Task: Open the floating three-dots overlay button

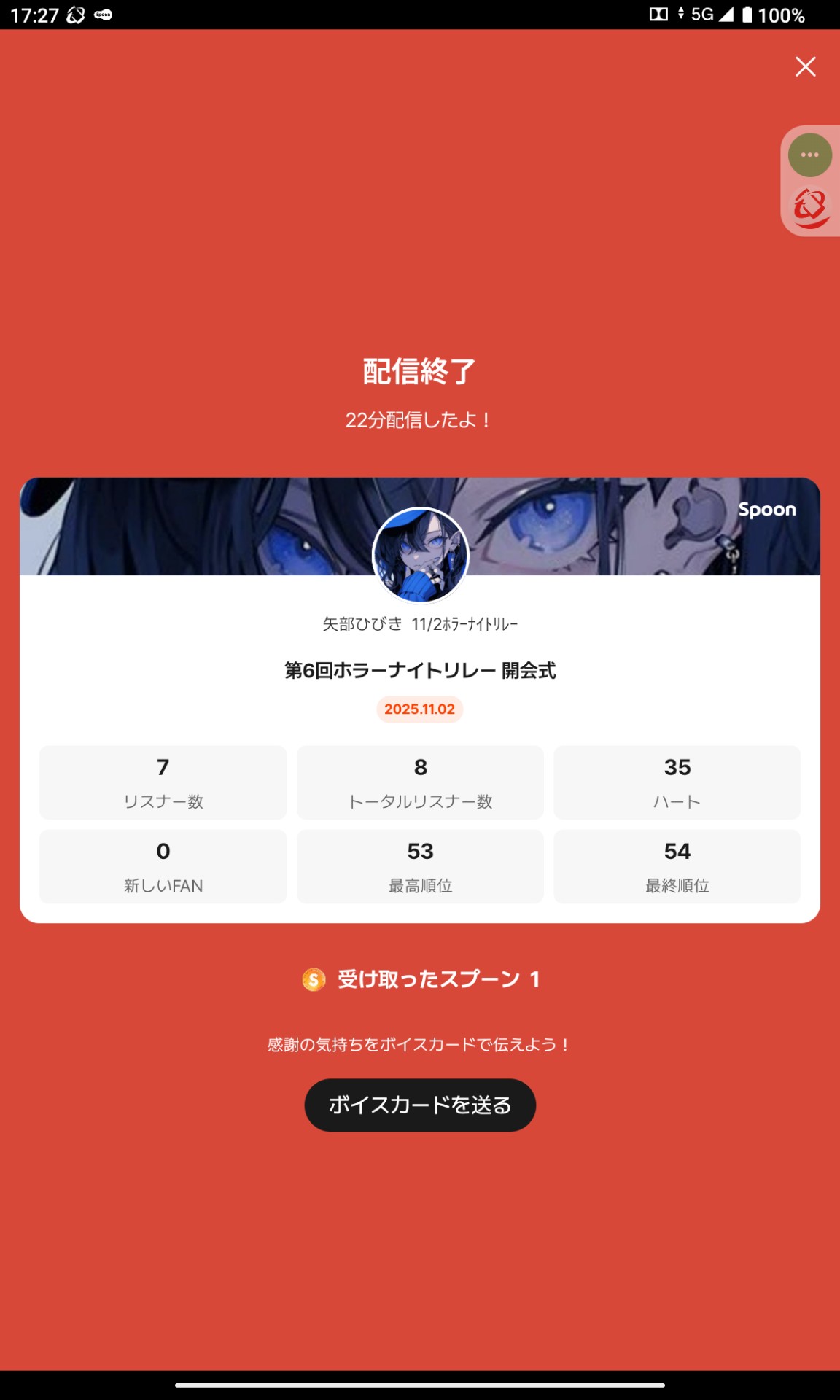Action: (809, 155)
